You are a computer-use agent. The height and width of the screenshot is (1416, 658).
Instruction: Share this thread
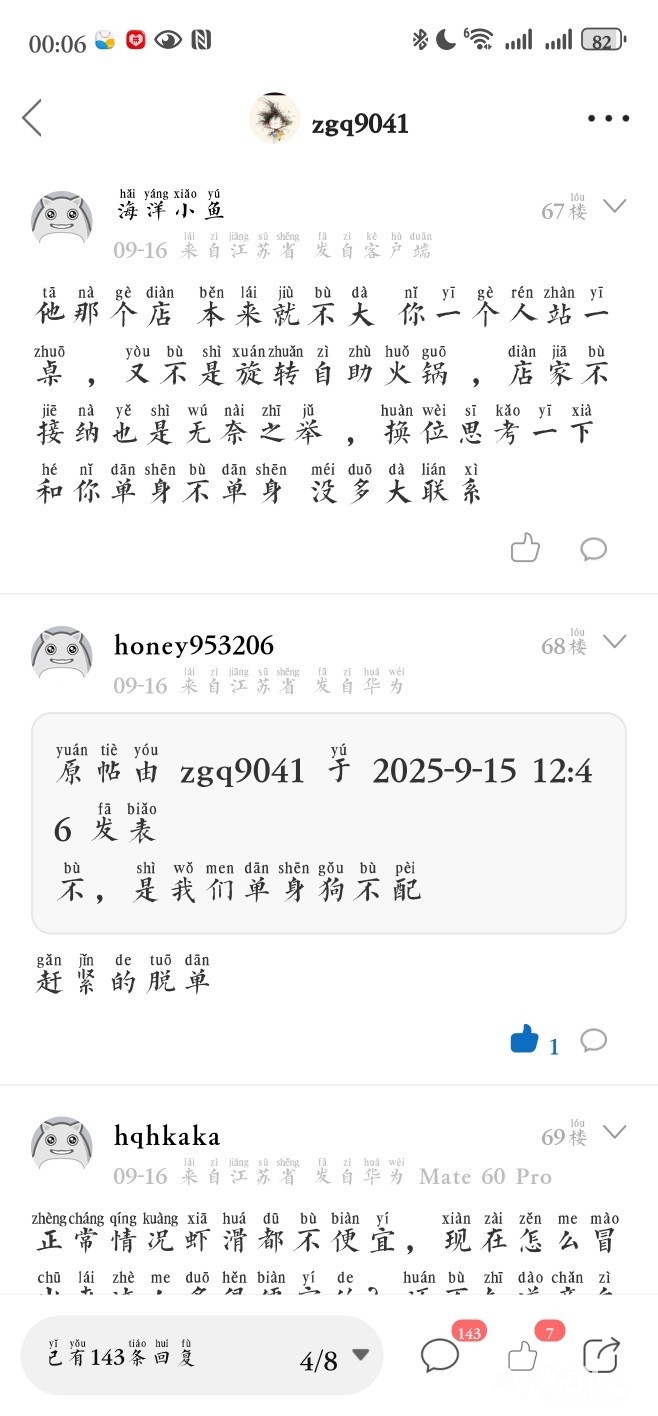(x=602, y=1356)
